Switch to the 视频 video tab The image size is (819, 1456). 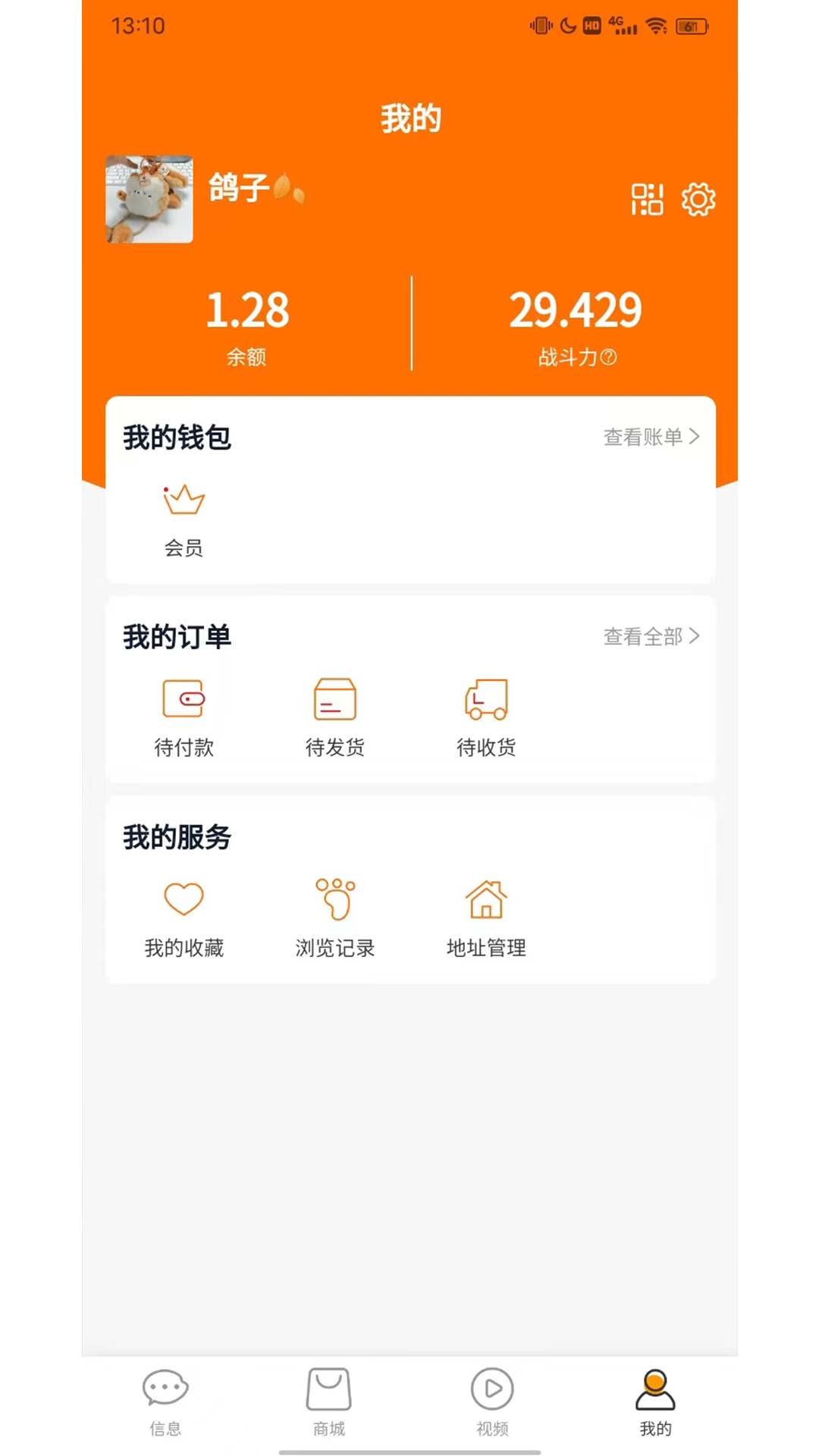pos(492,1401)
